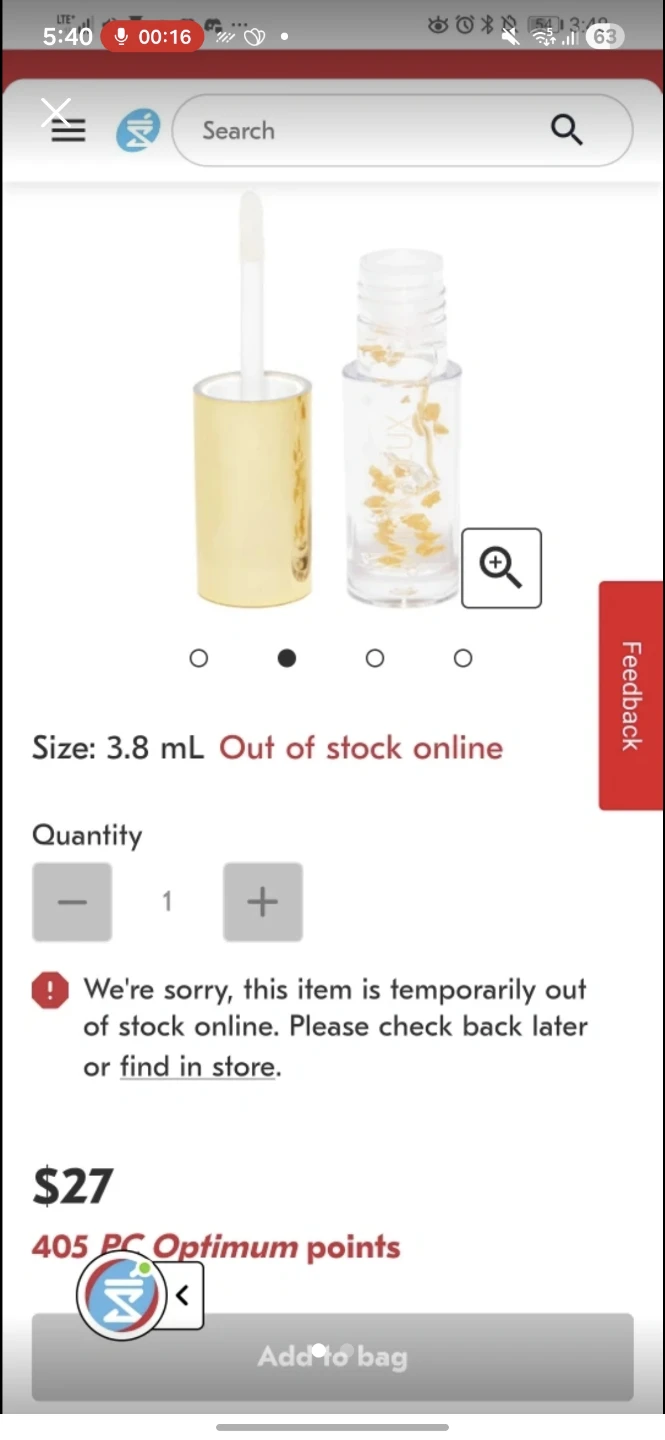The height and width of the screenshot is (1440, 665).
Task: Select the third image dot
Action: tap(375, 658)
